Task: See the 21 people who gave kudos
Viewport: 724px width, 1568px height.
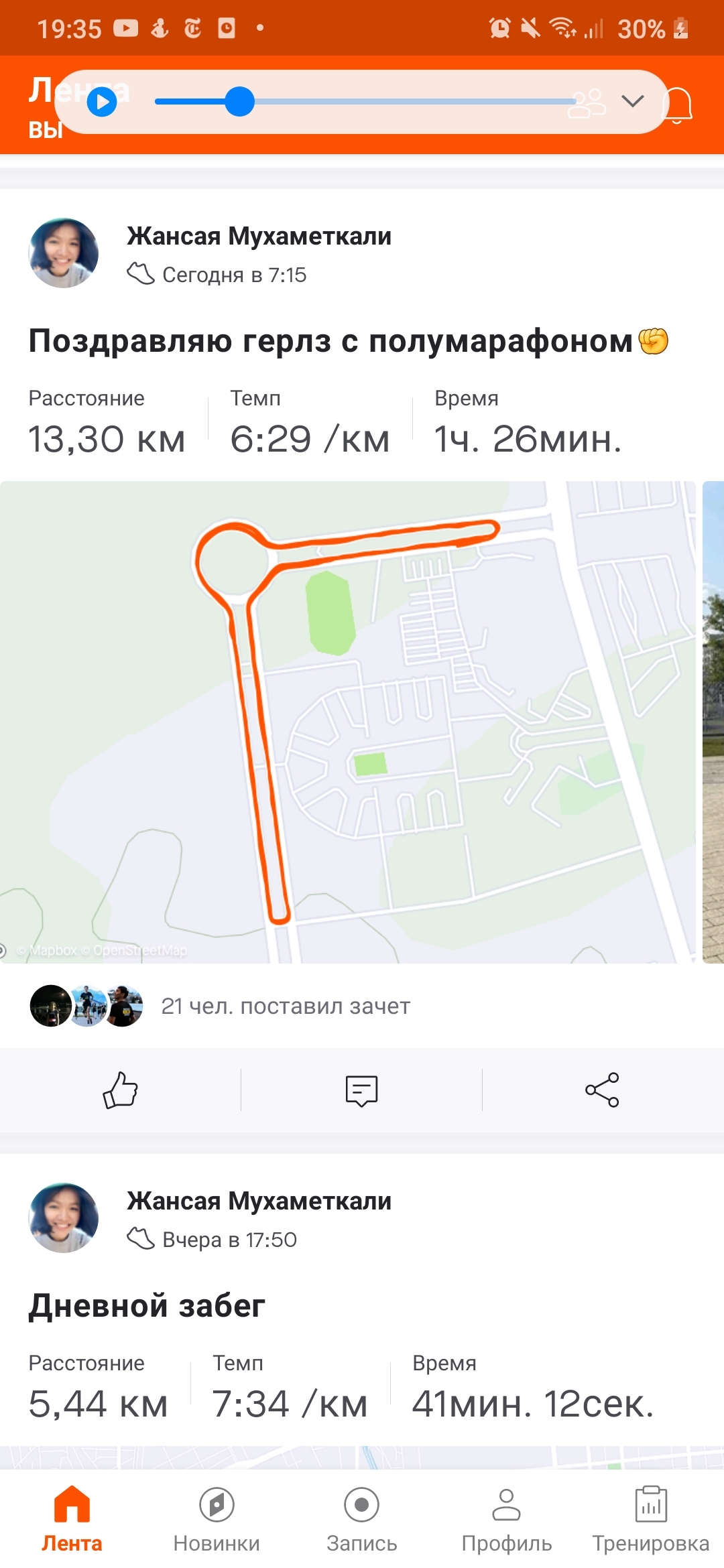Action: [286, 1006]
